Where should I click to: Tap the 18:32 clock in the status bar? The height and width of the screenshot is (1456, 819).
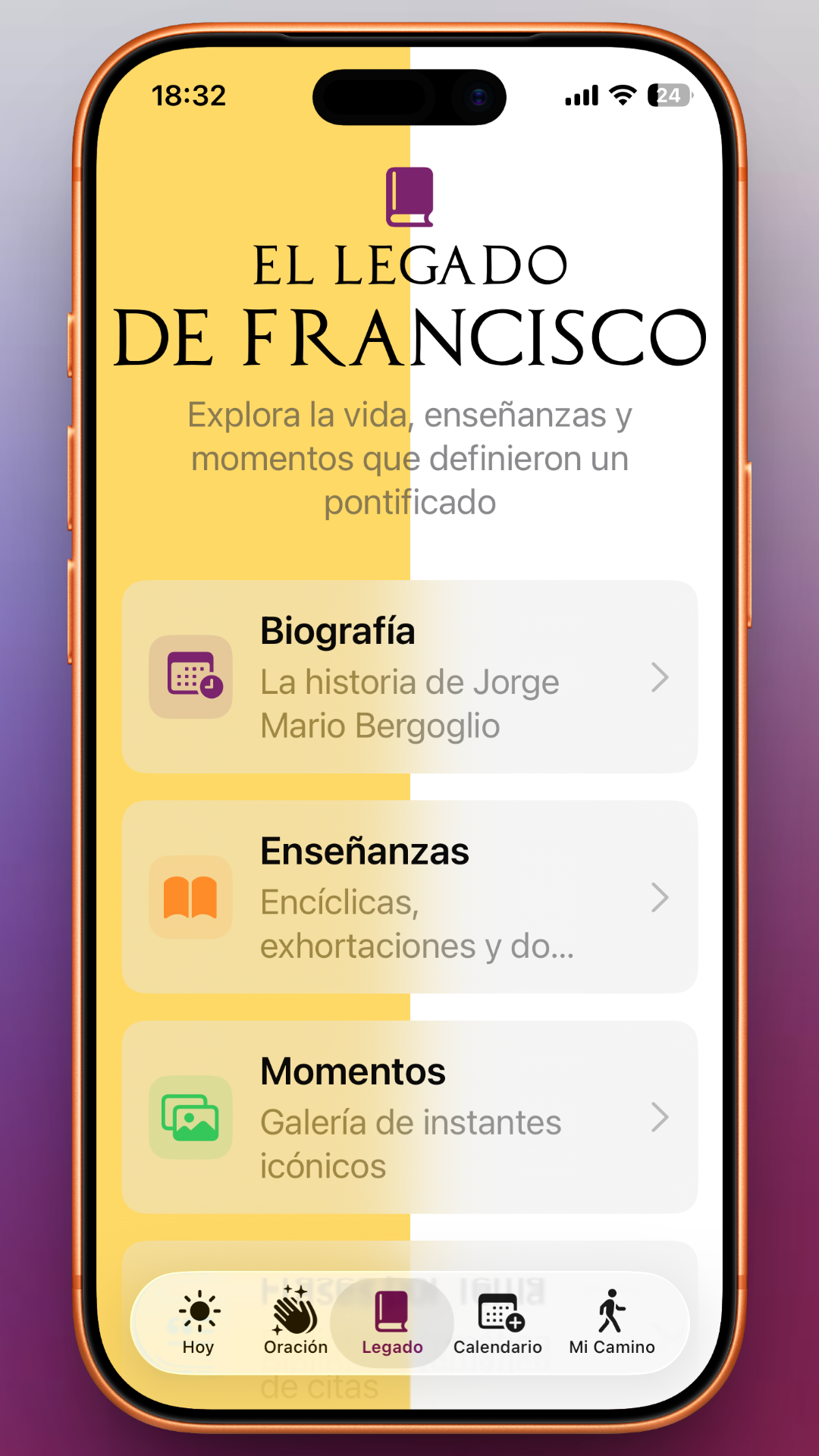coord(187,95)
